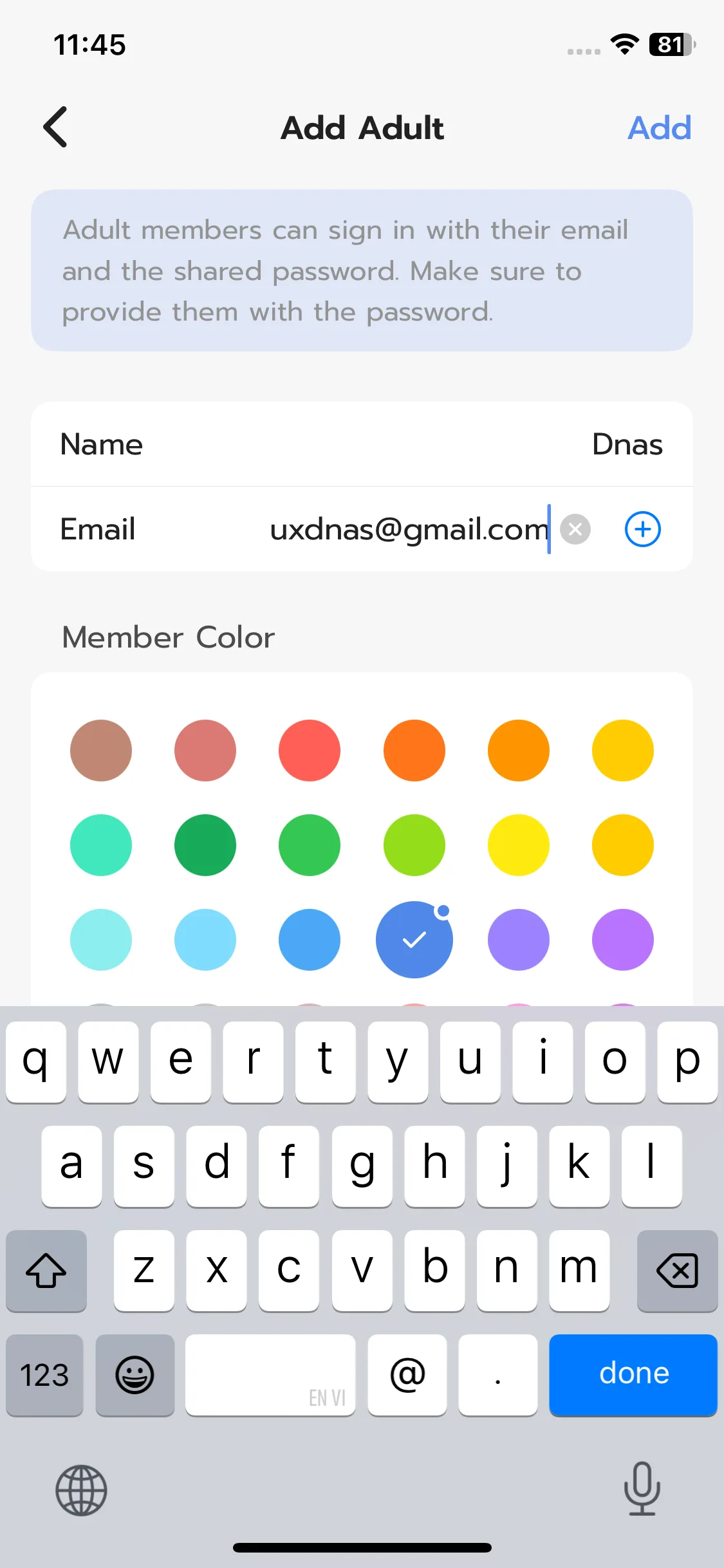Choose the bright yellow color swatch

tap(519, 845)
